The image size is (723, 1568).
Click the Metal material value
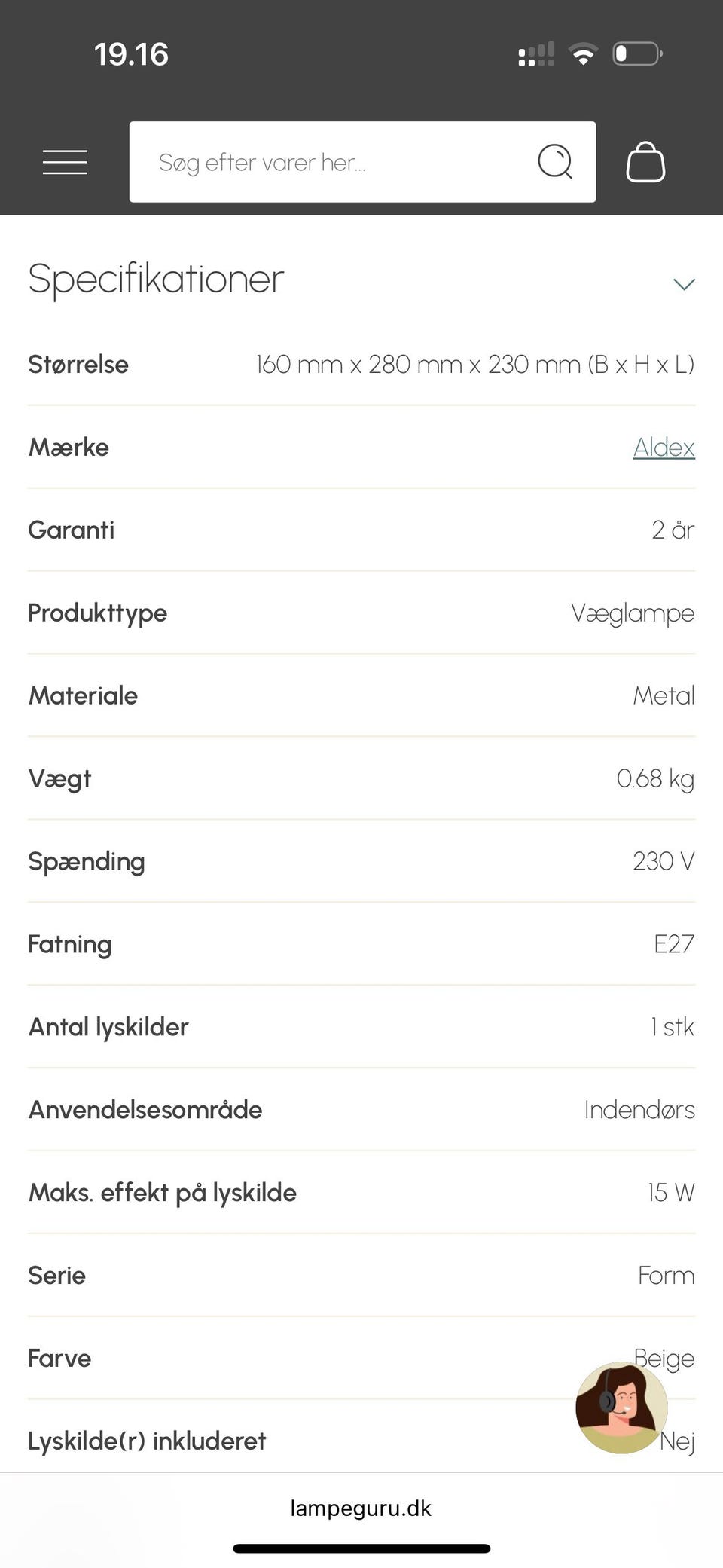point(663,695)
